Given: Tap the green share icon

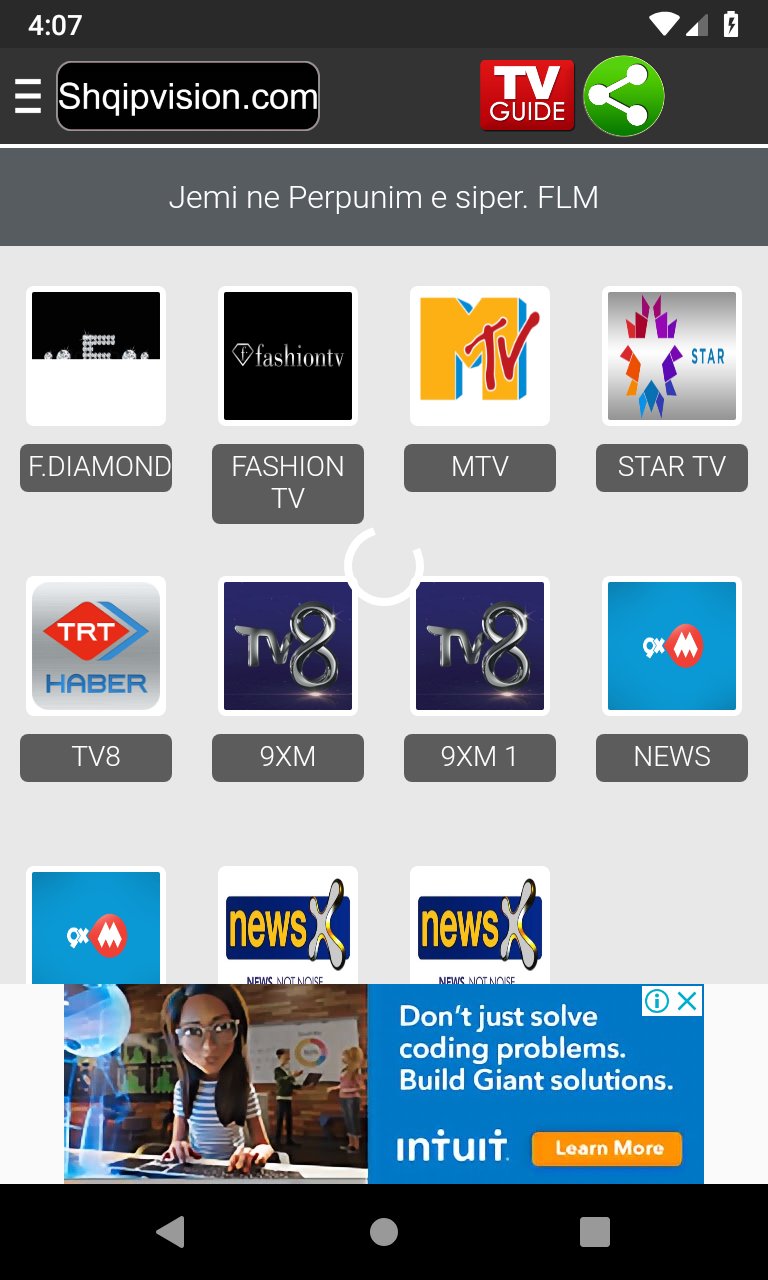Looking at the screenshot, I should (x=623, y=95).
